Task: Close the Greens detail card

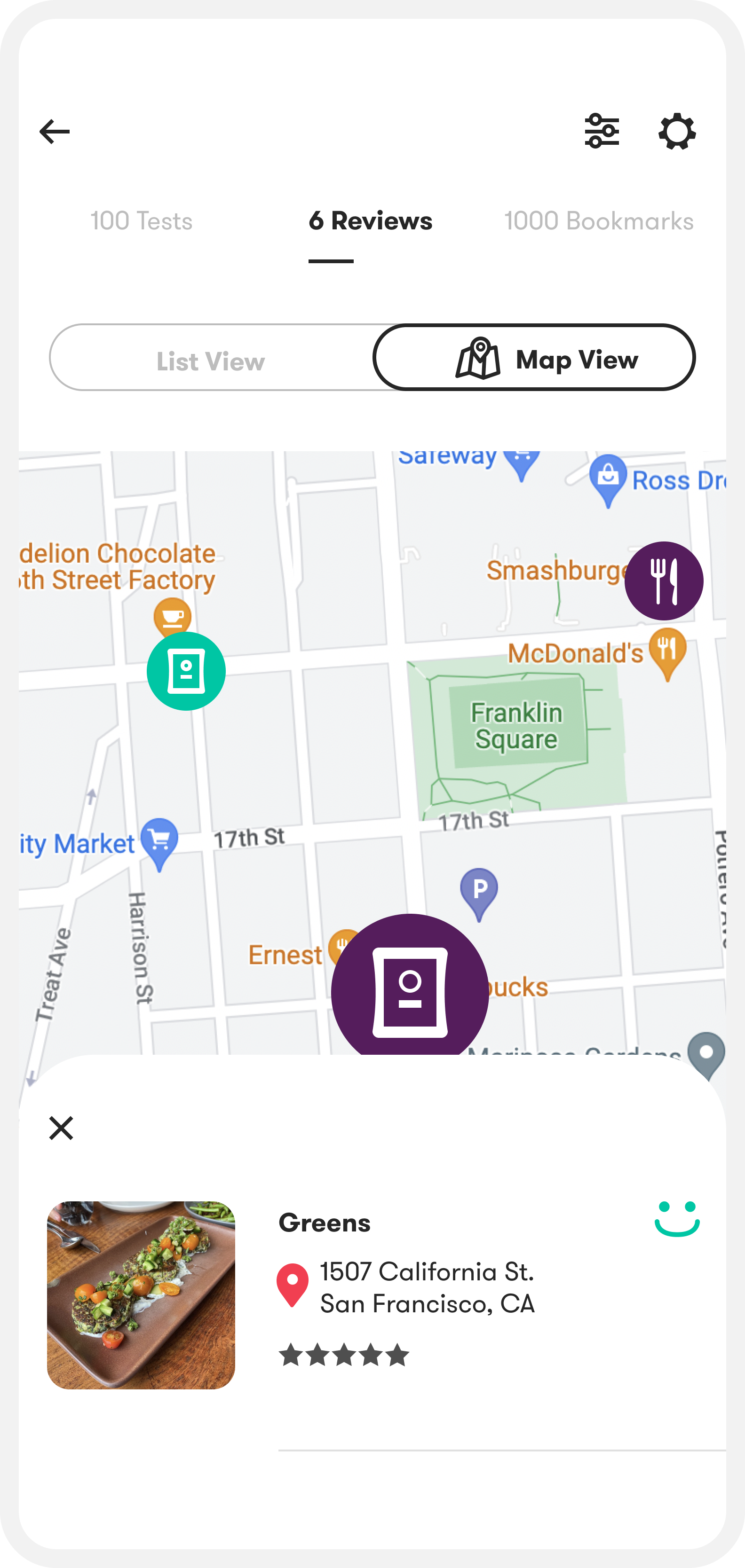Action: click(x=61, y=1128)
